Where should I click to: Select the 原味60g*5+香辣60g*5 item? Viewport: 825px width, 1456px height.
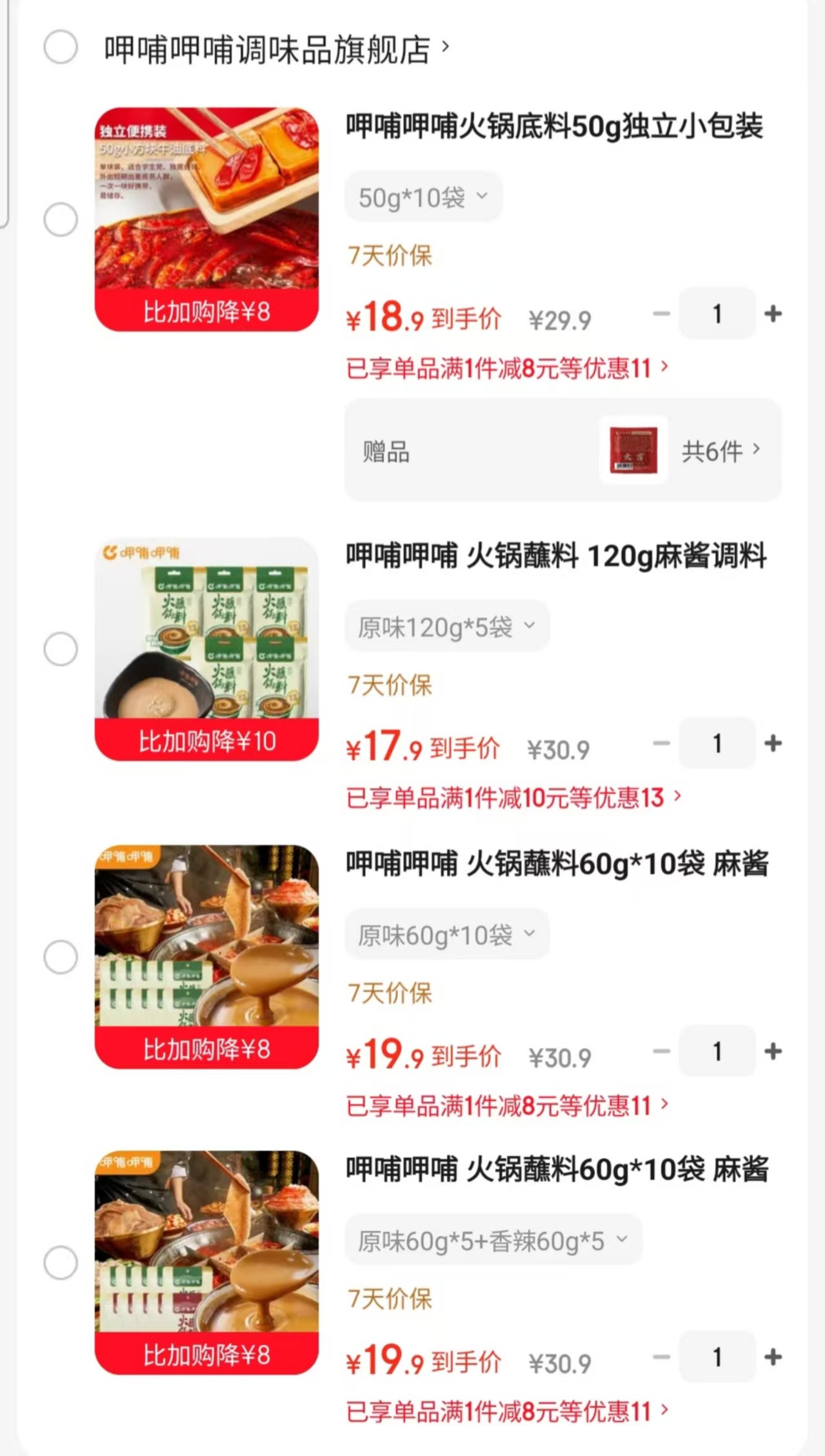click(x=61, y=1262)
